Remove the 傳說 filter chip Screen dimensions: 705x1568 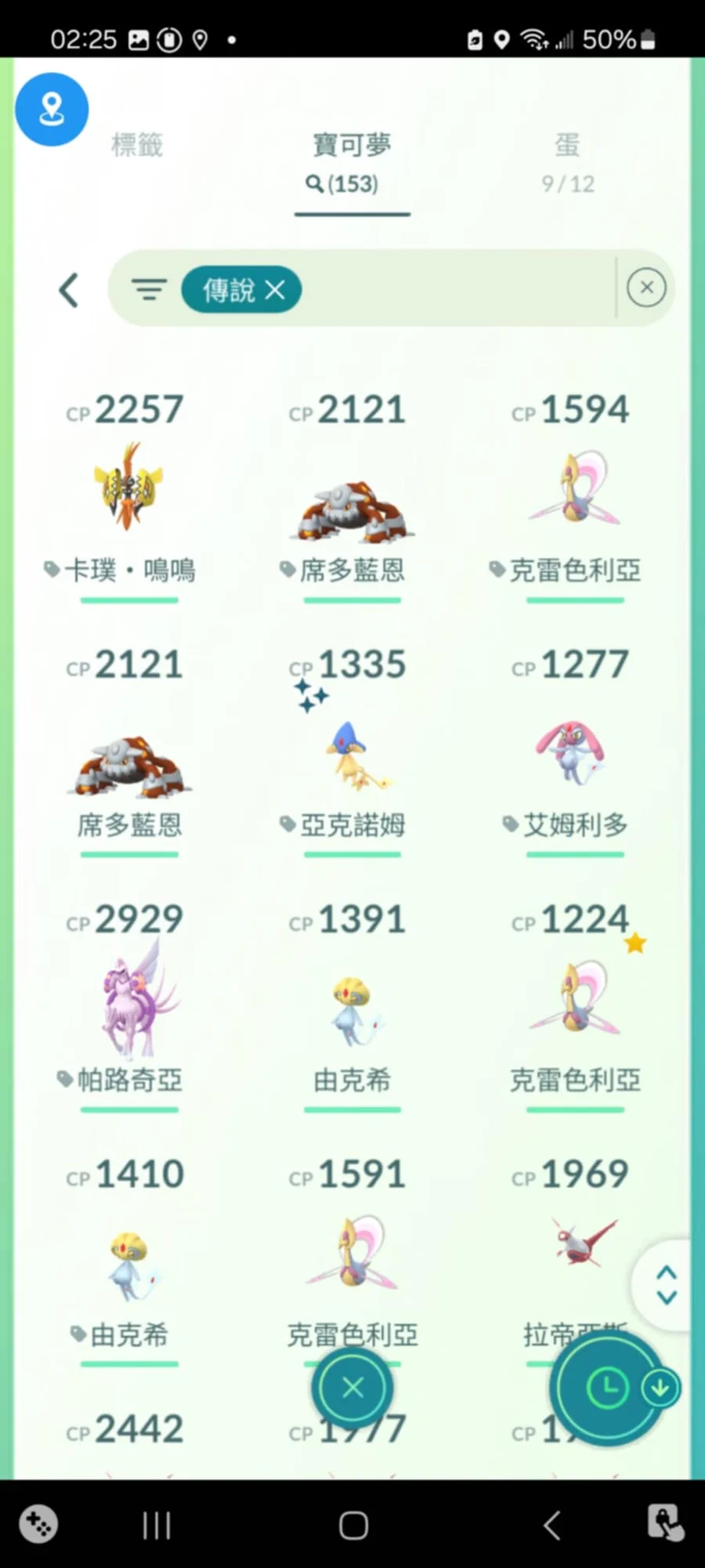pos(275,290)
